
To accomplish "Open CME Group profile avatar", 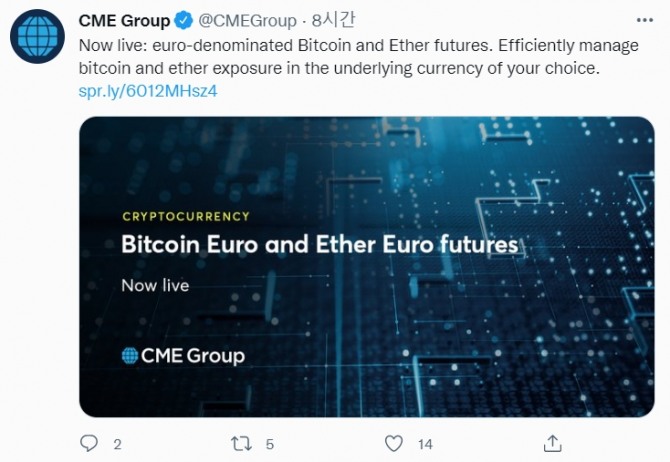I will point(38,37).
